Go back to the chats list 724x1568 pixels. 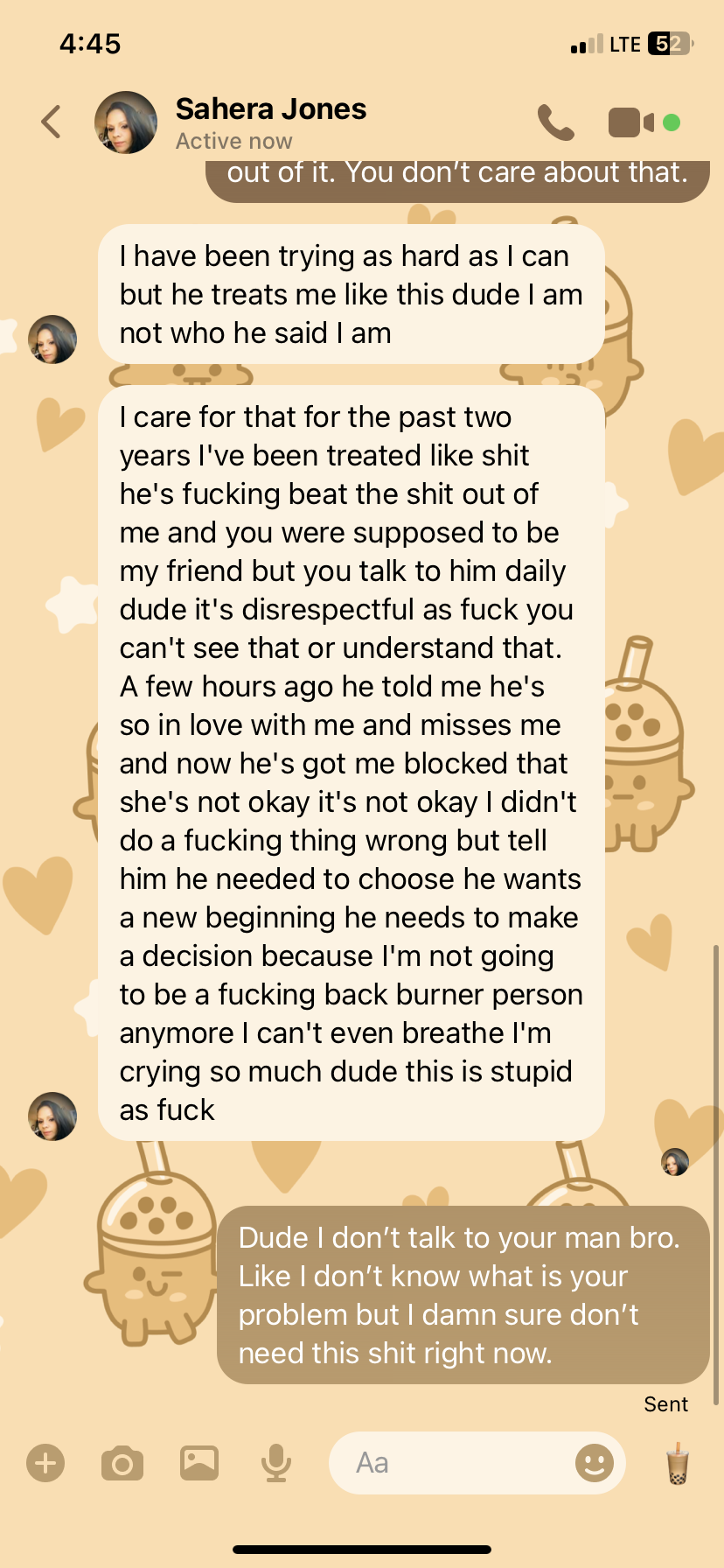coord(51,122)
